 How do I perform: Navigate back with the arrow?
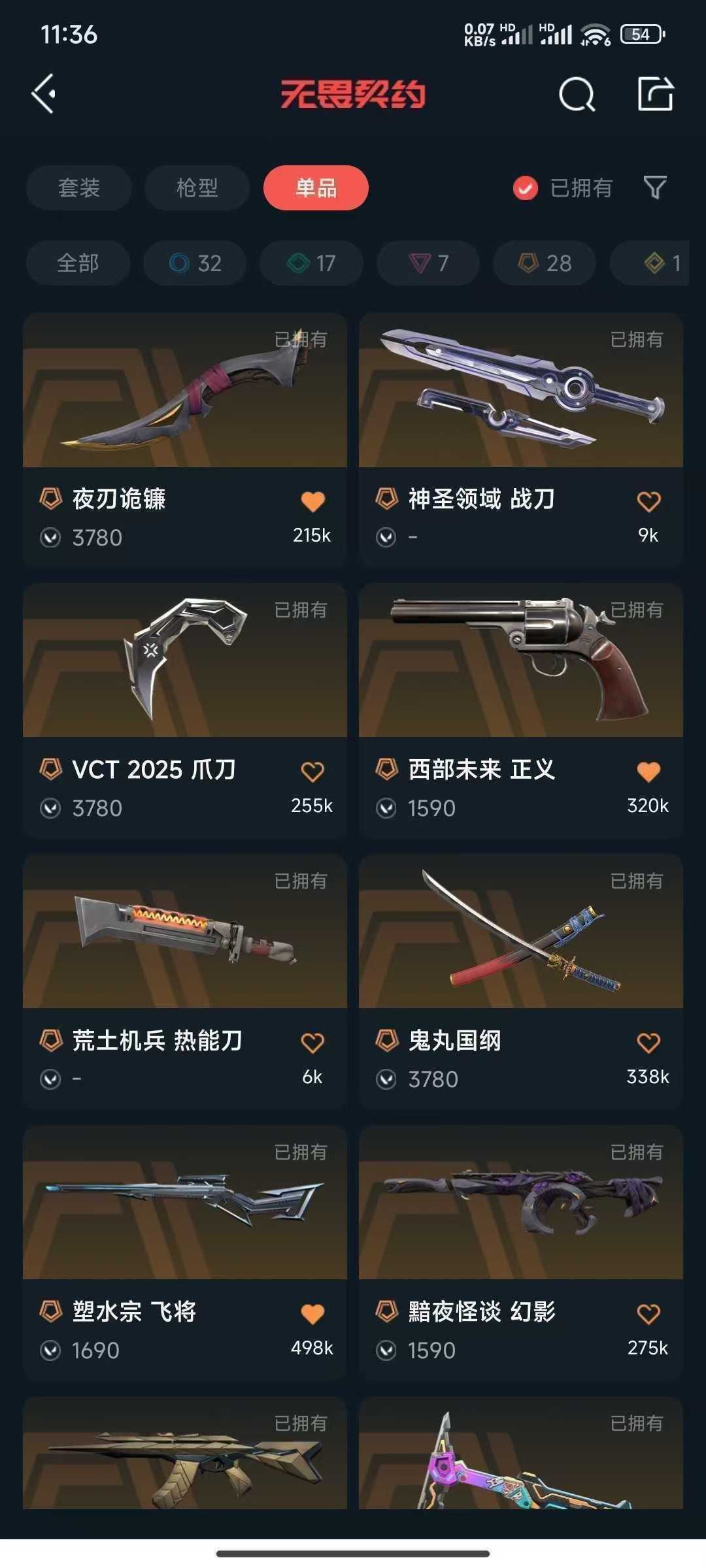pos(44,95)
